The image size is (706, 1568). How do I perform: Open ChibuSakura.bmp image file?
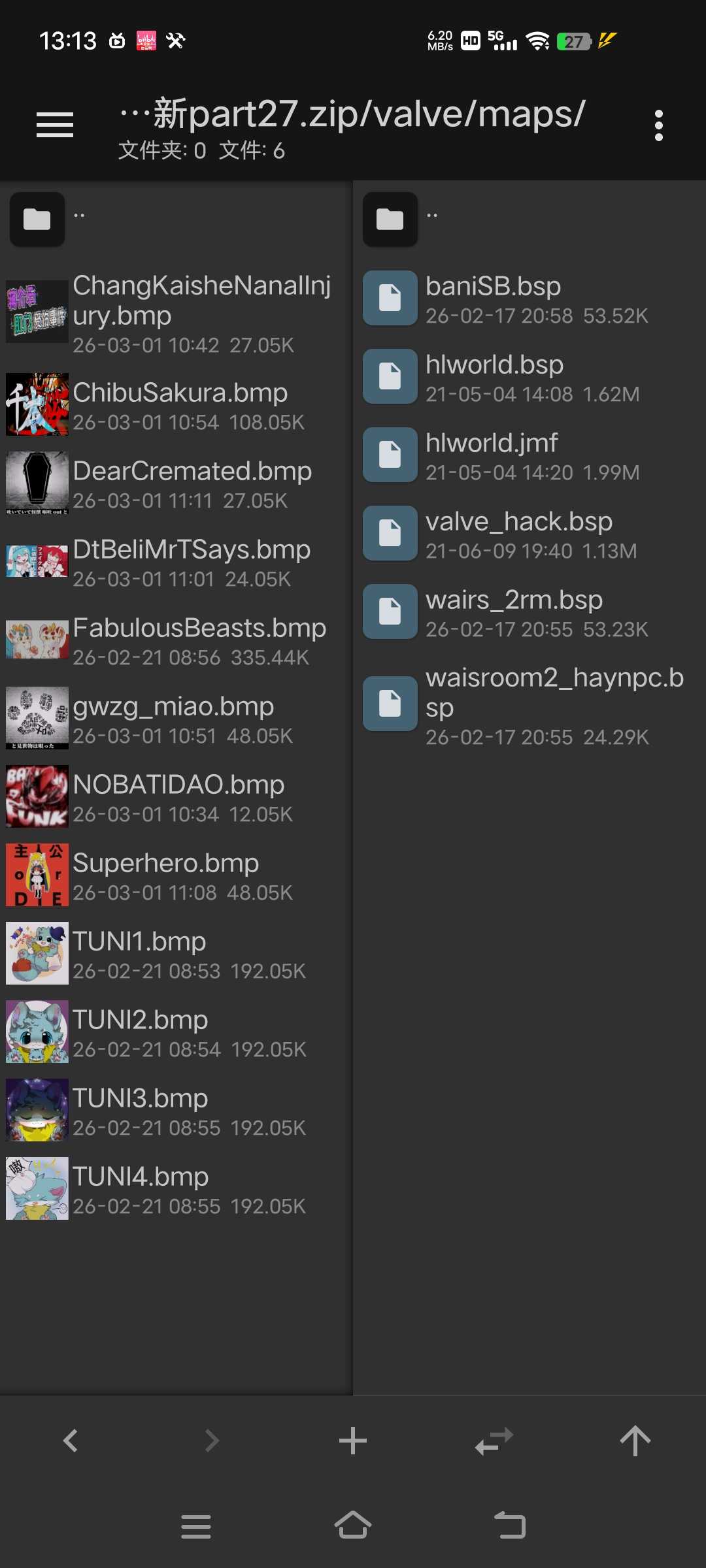(x=180, y=405)
